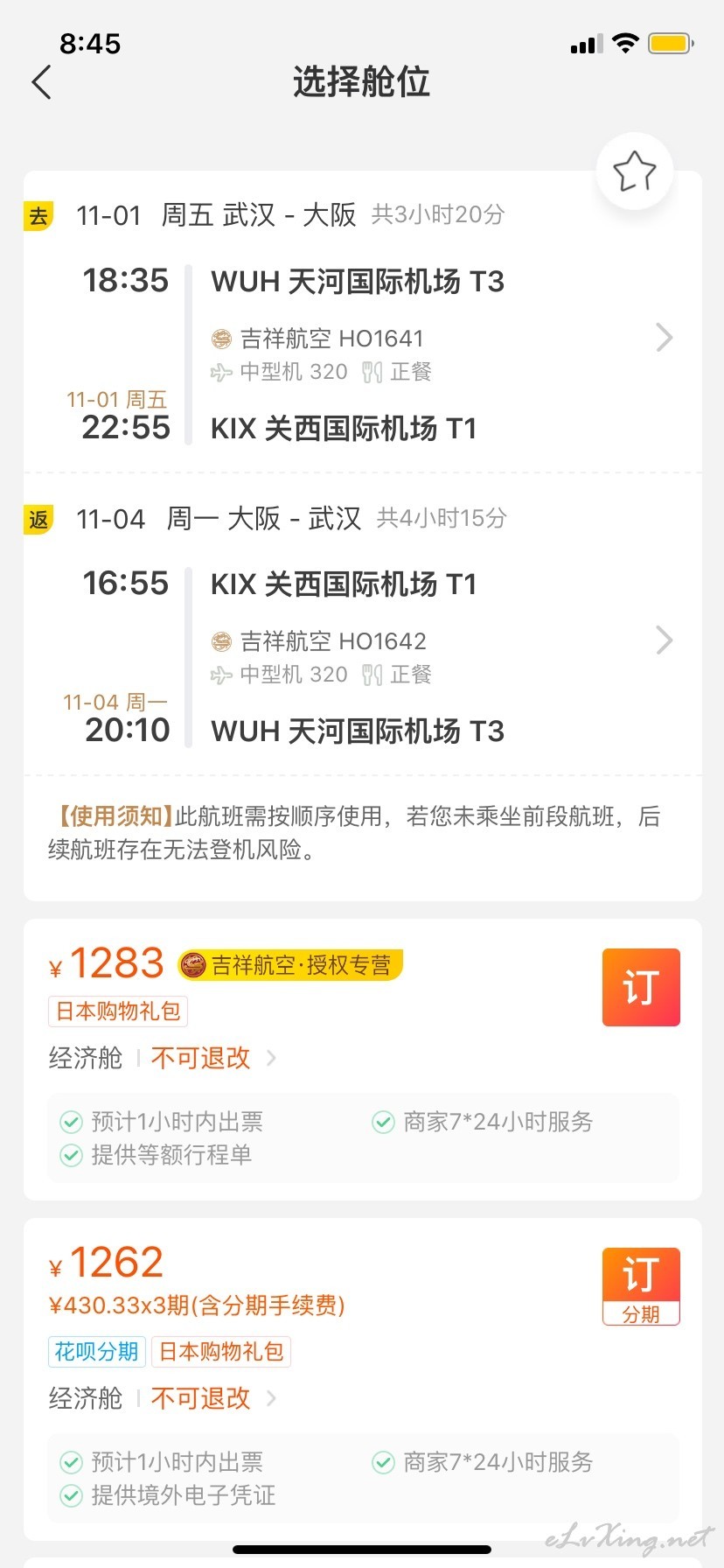Open details for return flight HO1642

(x=665, y=640)
